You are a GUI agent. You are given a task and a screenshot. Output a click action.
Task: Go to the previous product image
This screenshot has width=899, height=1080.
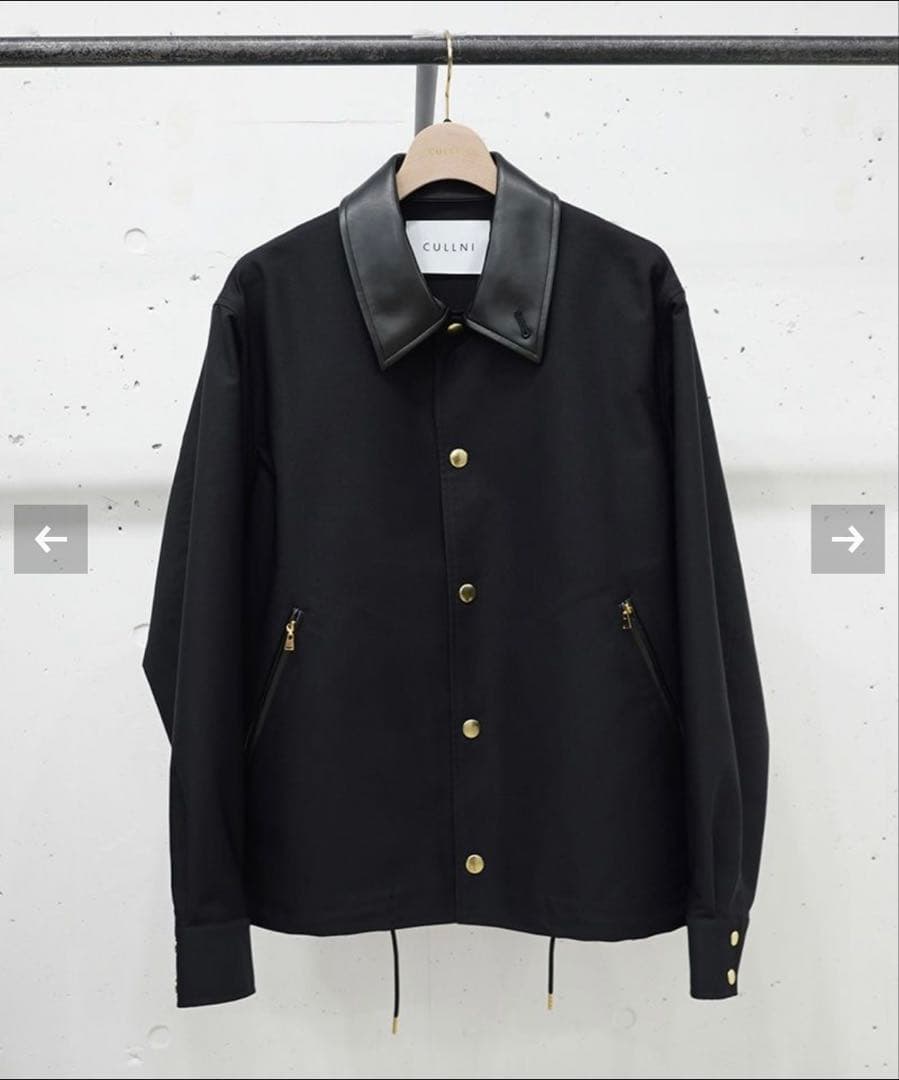click(x=51, y=539)
